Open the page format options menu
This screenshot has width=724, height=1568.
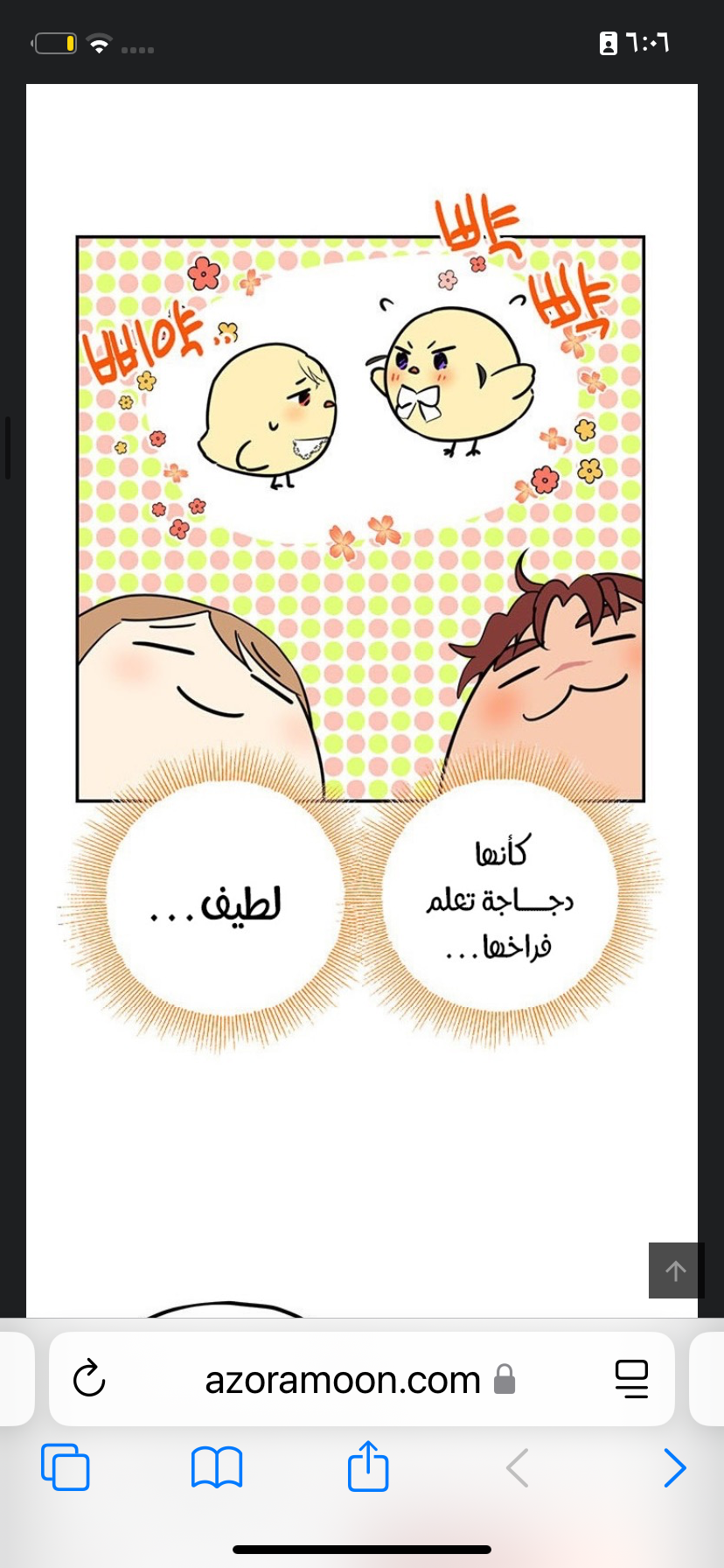631,1379
